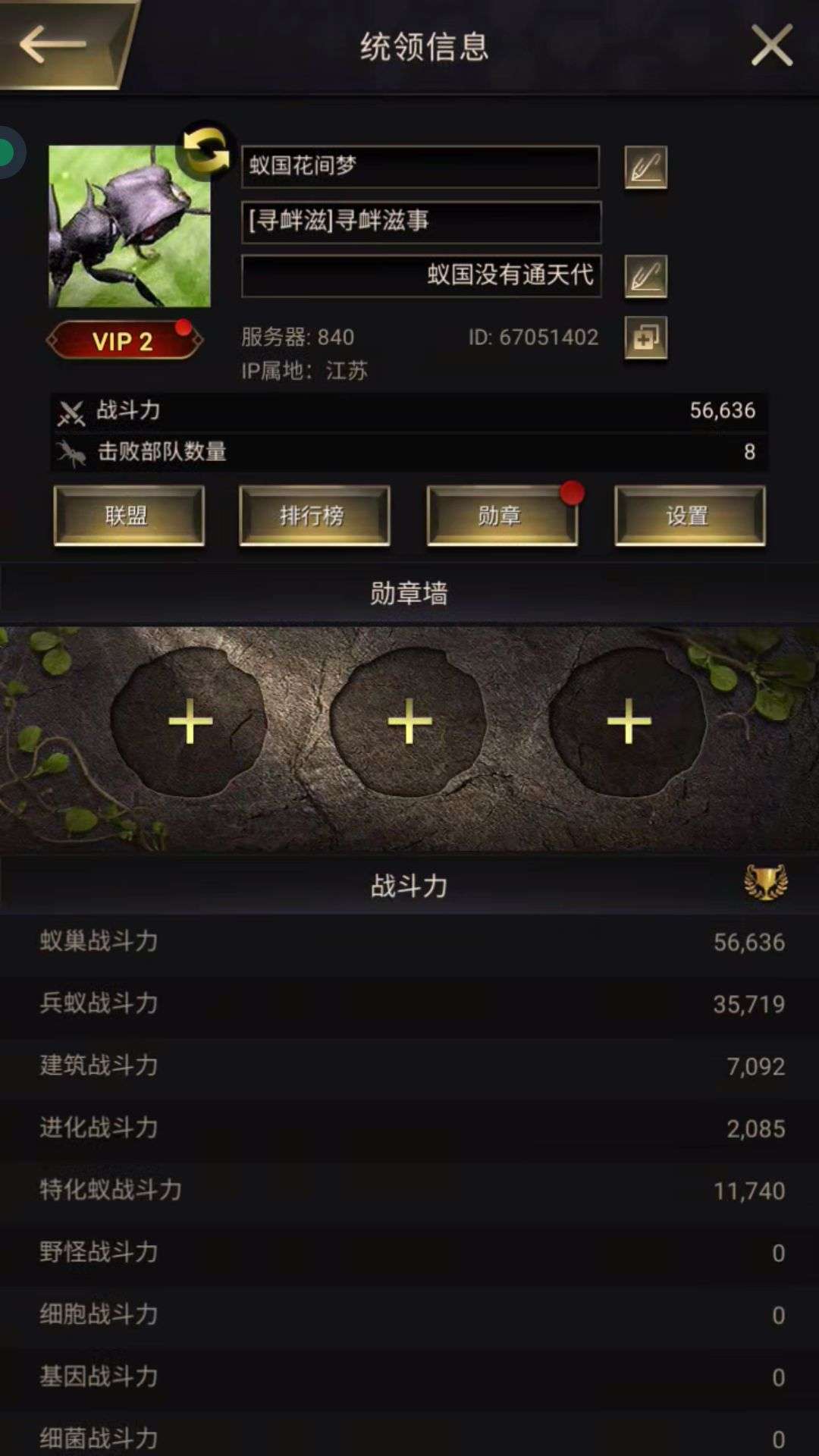Open the VIP 2 badge
This screenshot has width=819, height=1456.
click(124, 341)
